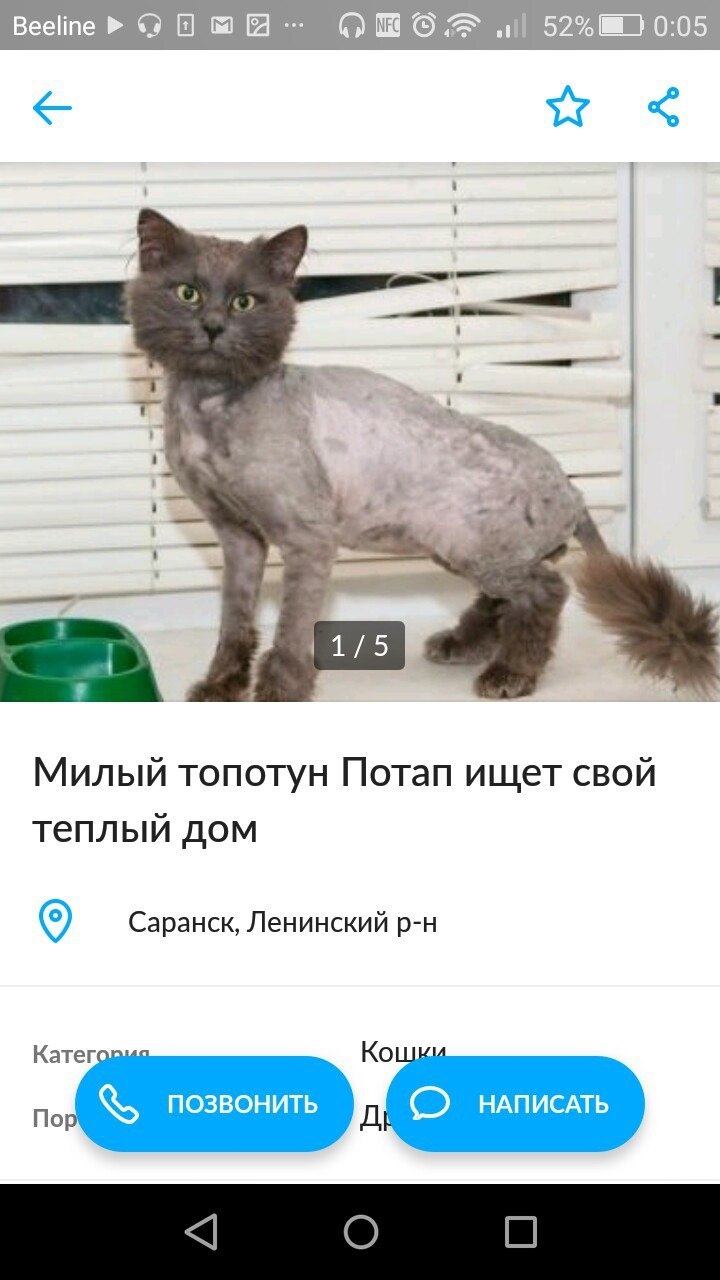
Task: Tap Позвонить to call the seller
Action: click(x=214, y=1104)
